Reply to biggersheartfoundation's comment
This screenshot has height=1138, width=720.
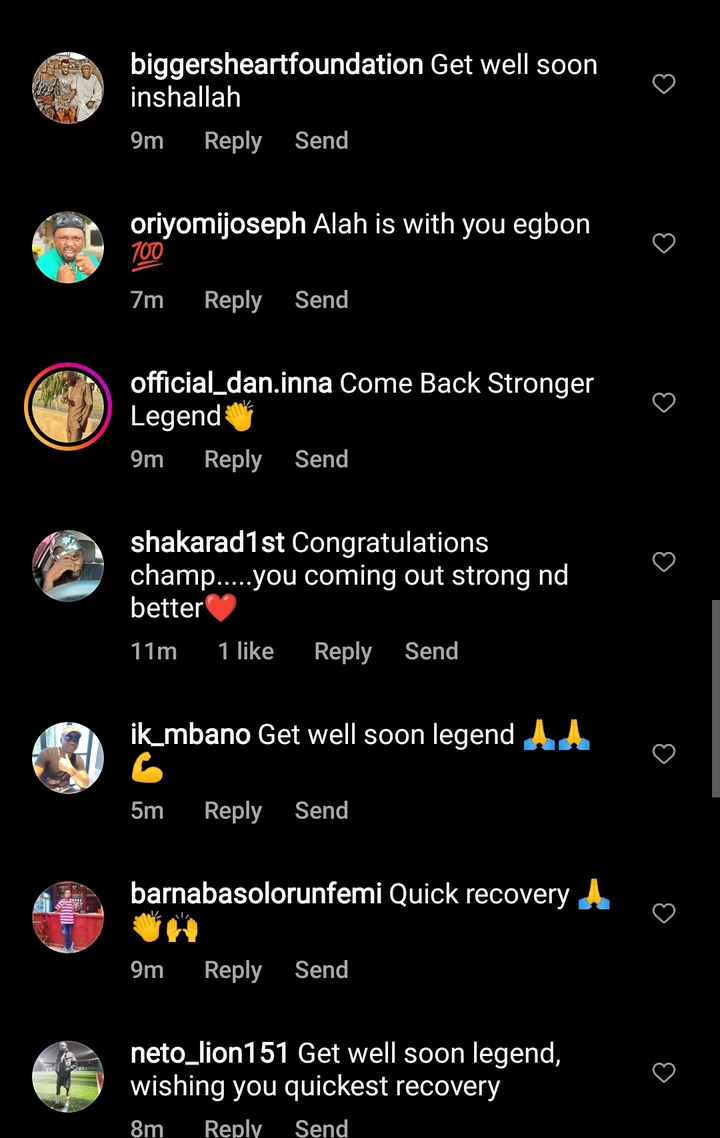pos(232,141)
